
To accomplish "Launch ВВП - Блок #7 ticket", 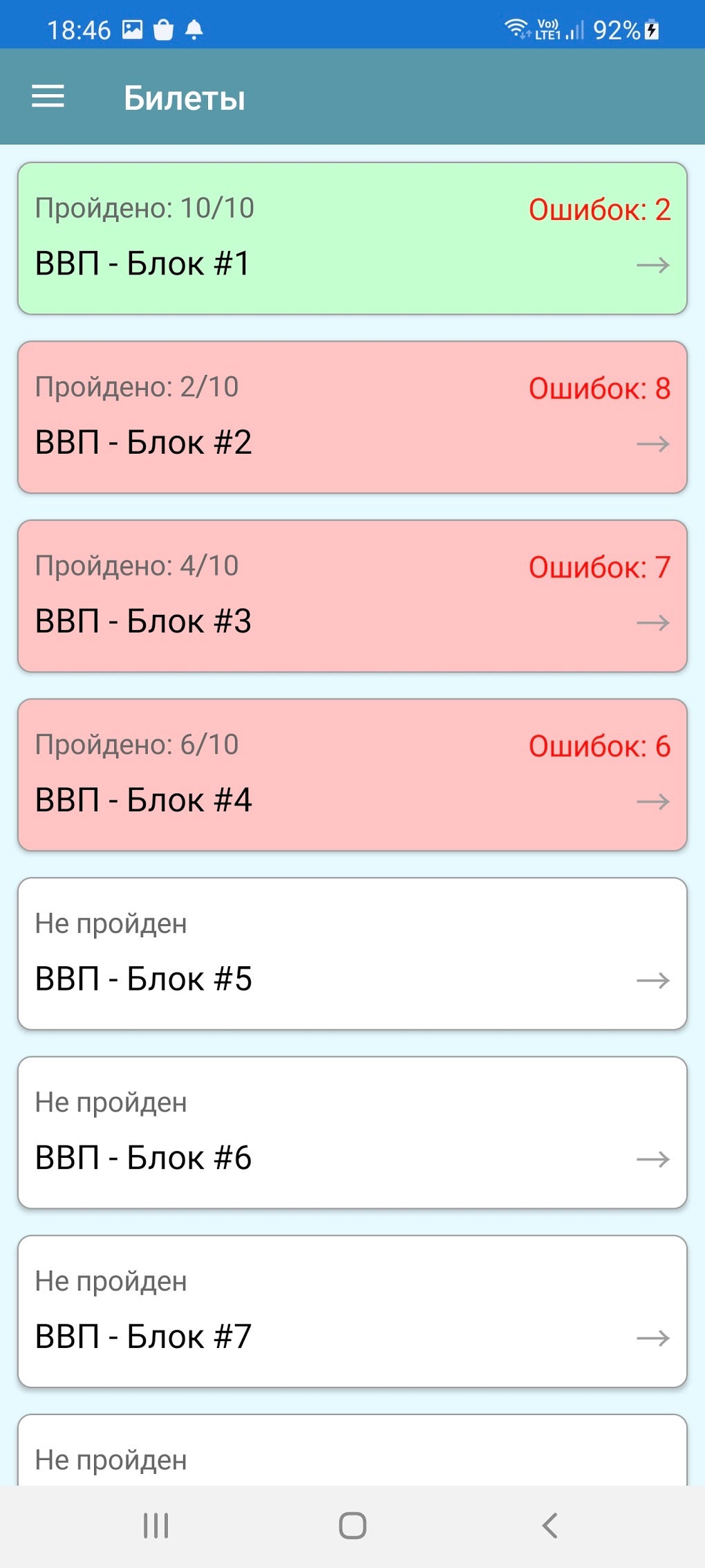I will 352,1311.
